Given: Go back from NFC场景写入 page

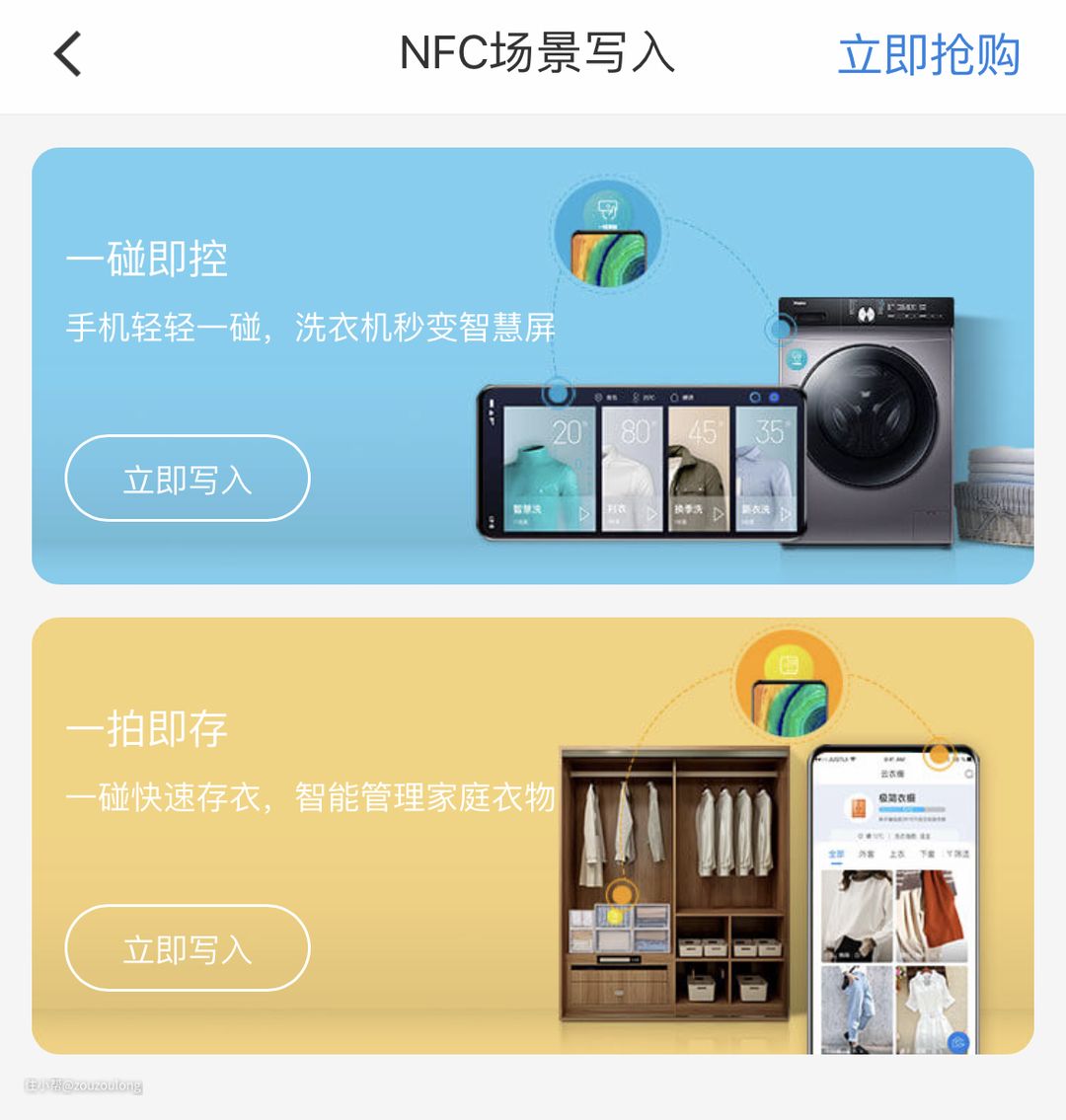Looking at the screenshot, I should point(67,54).
